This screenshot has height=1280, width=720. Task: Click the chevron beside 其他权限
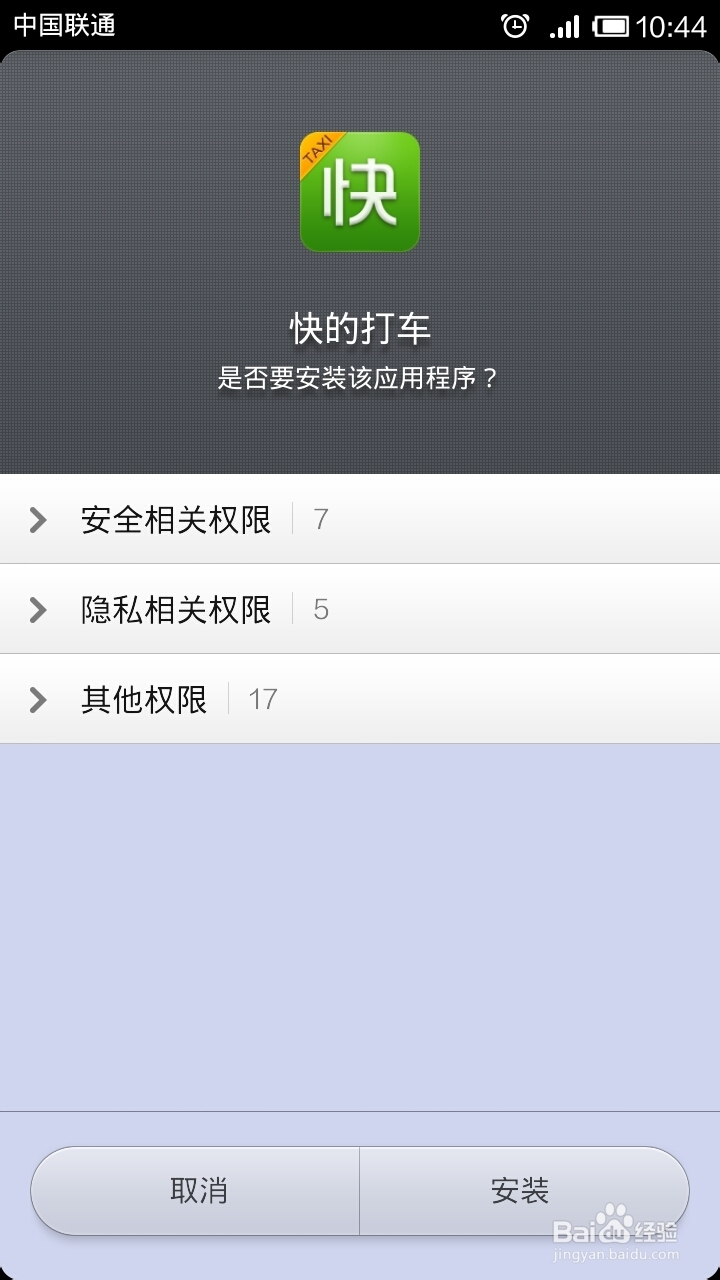click(x=38, y=699)
